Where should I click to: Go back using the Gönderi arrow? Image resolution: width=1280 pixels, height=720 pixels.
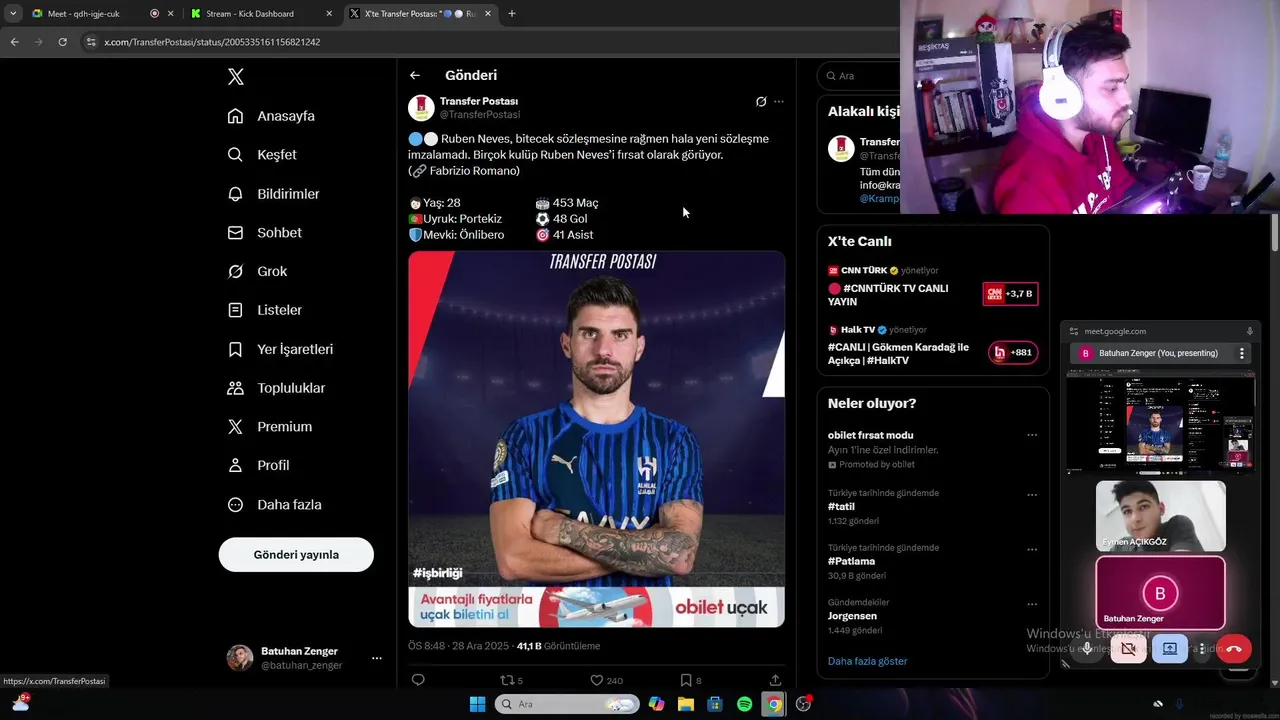point(415,75)
